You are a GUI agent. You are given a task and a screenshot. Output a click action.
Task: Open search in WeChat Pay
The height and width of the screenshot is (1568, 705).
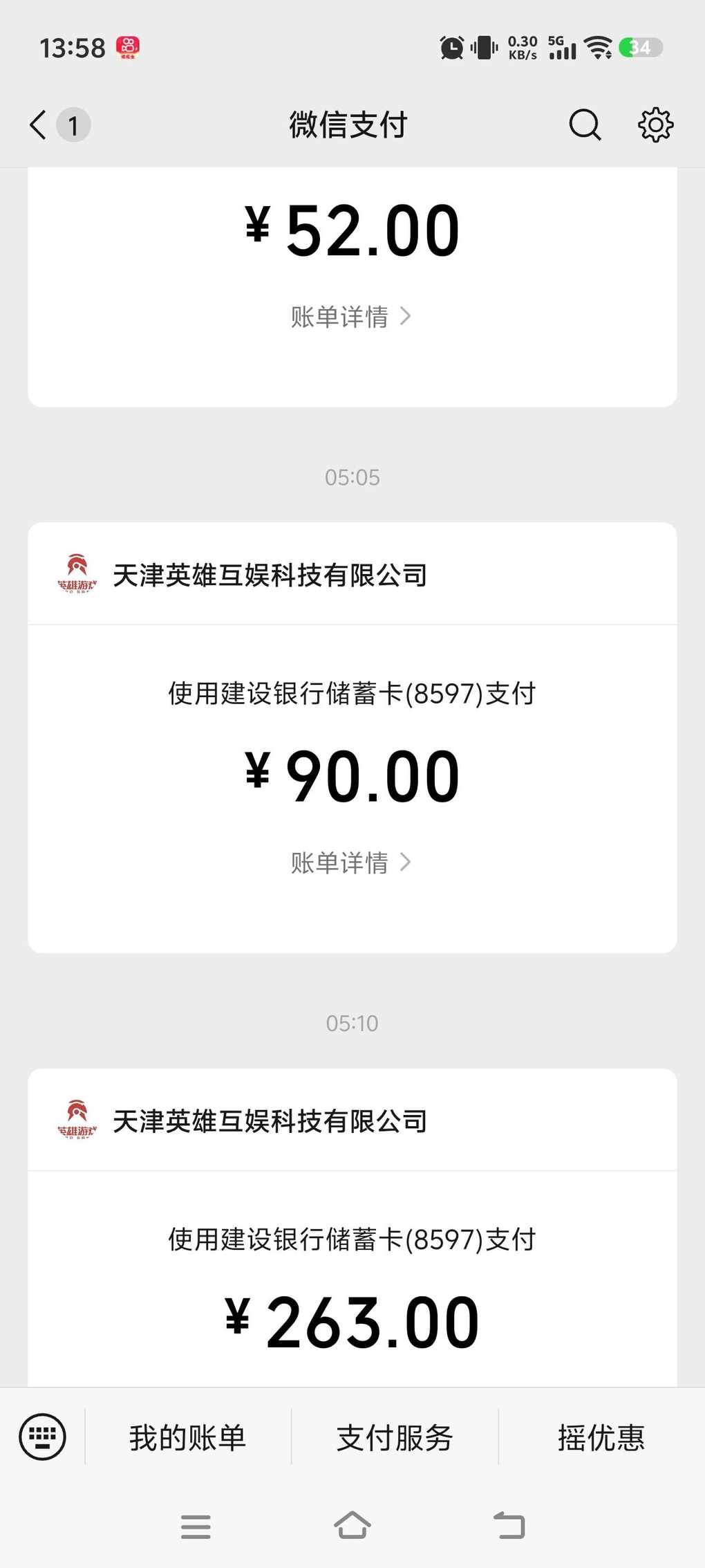click(x=585, y=125)
